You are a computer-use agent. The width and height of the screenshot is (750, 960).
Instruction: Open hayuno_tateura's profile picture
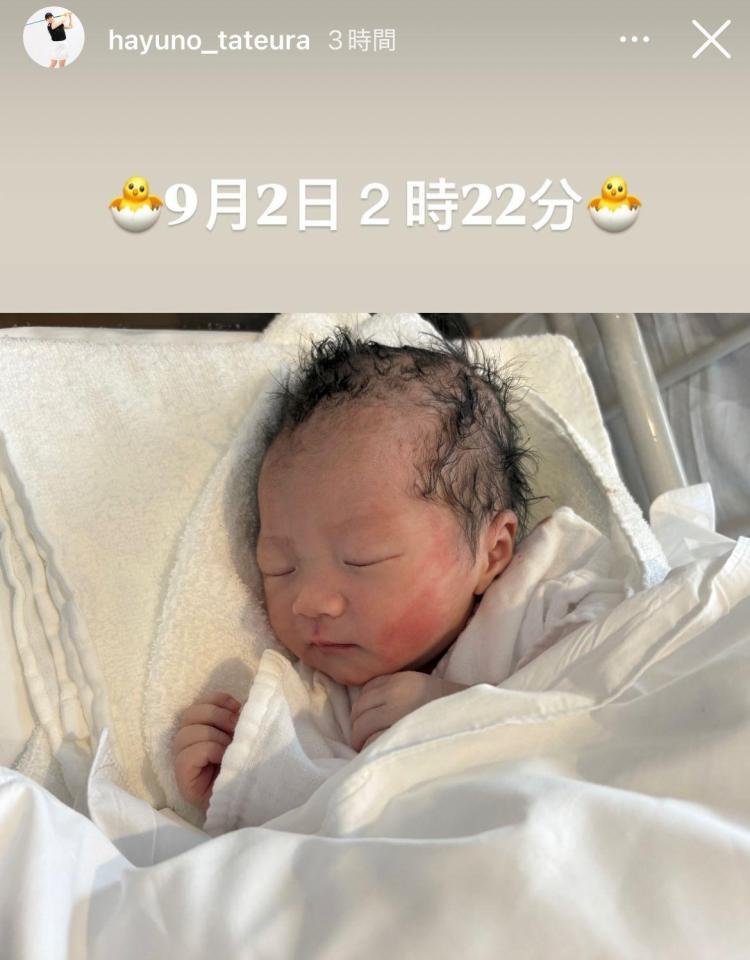pyautogui.click(x=53, y=39)
